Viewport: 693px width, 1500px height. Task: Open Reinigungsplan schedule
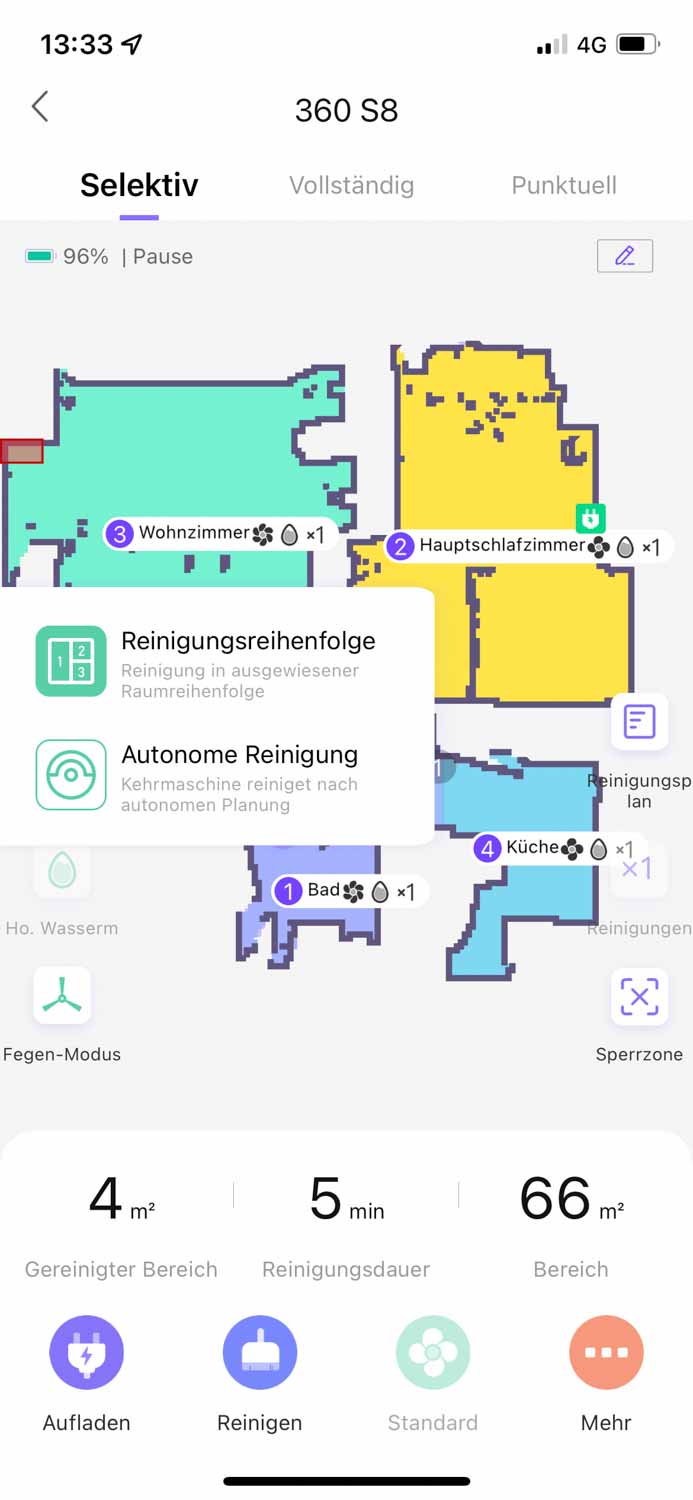(x=639, y=722)
